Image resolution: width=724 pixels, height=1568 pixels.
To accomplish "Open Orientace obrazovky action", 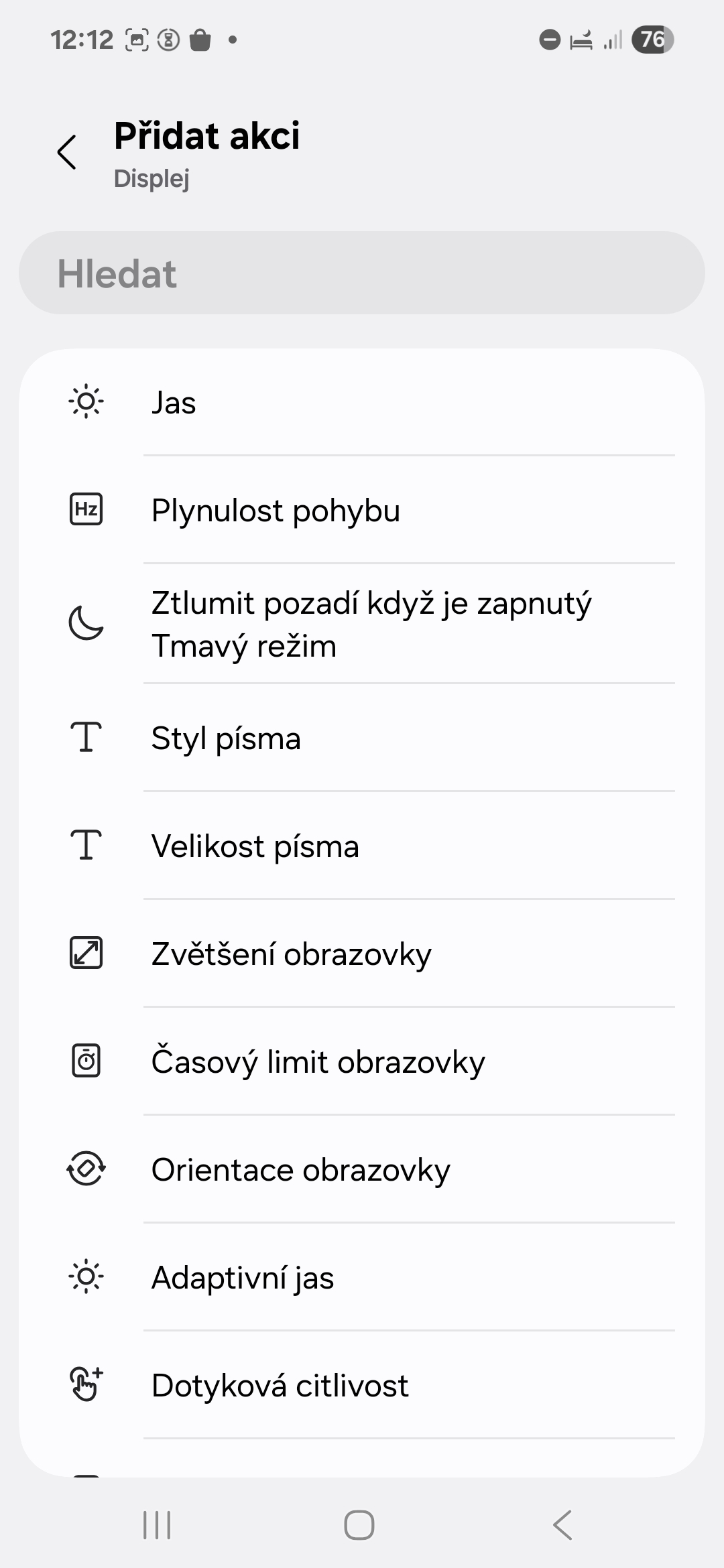I will 362,1169.
